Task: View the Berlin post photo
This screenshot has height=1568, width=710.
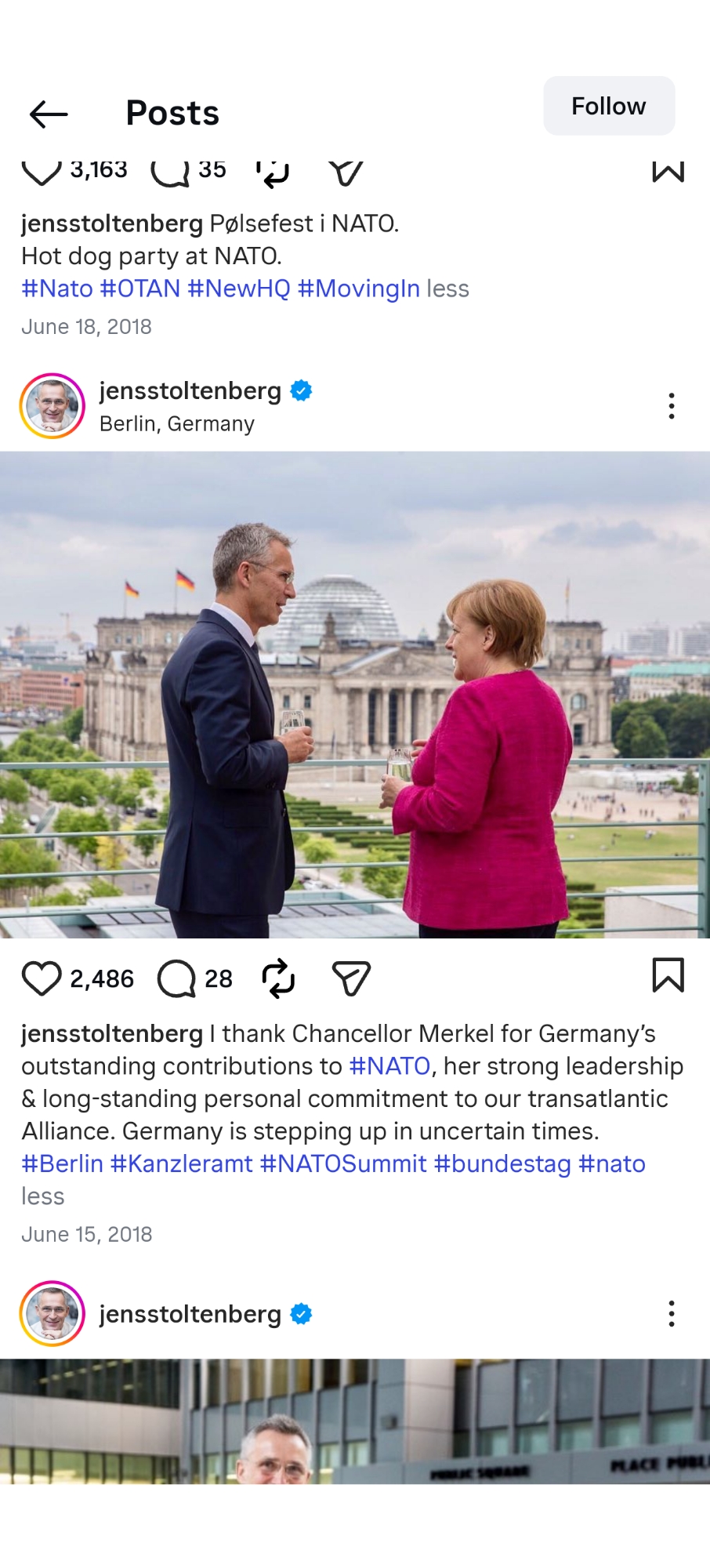Action: click(355, 695)
